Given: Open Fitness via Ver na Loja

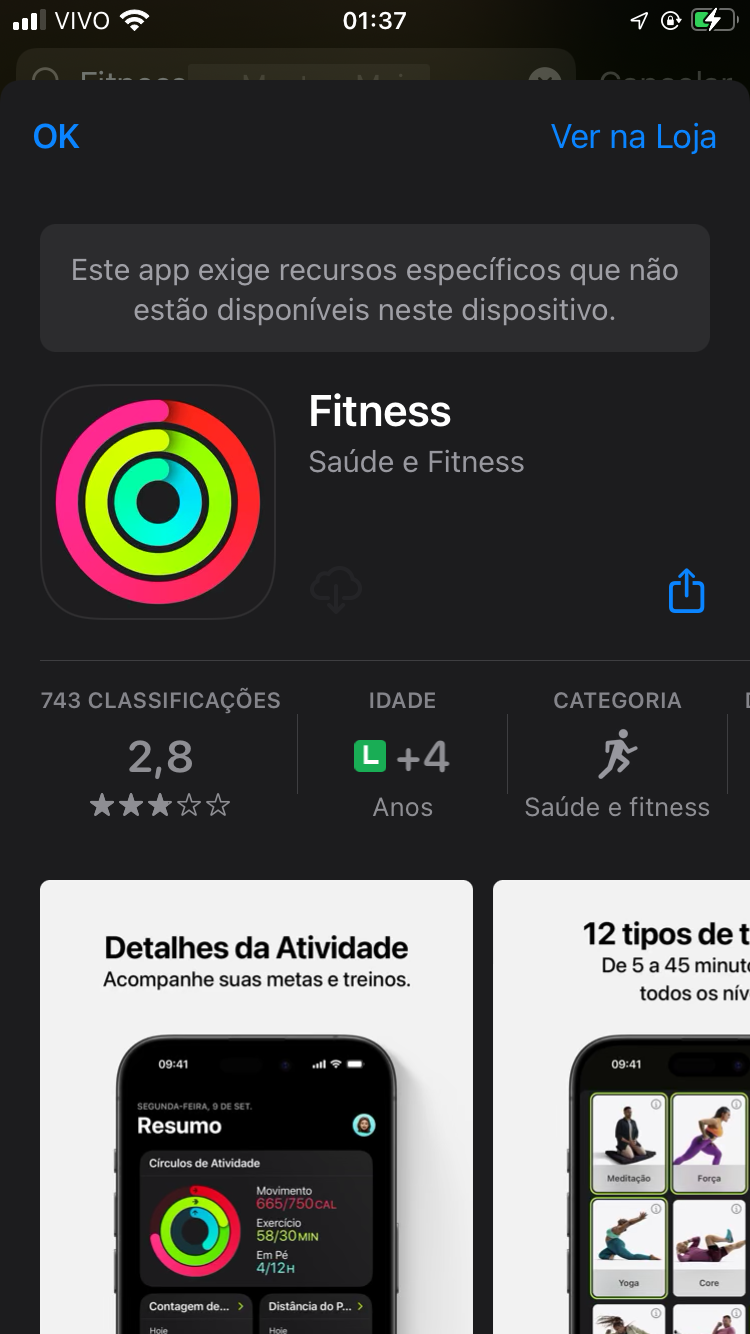Looking at the screenshot, I should coord(633,137).
